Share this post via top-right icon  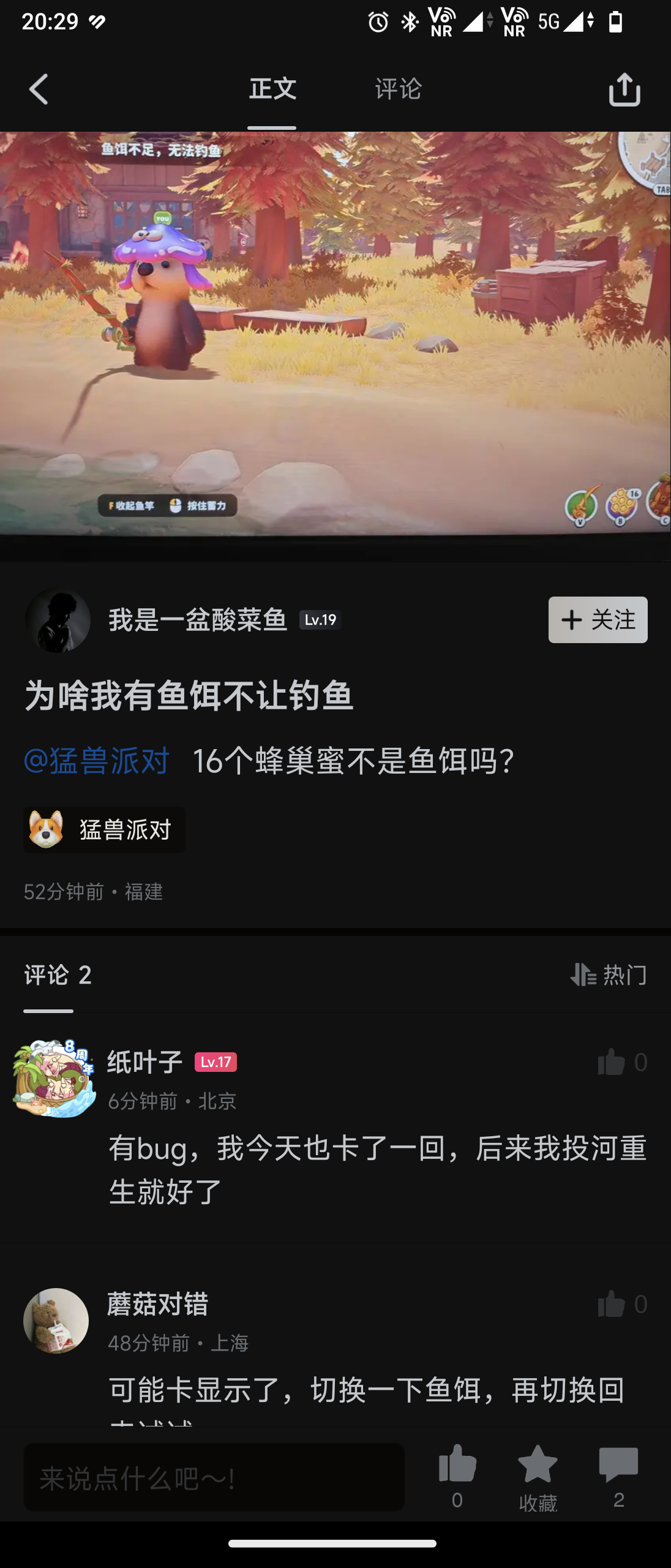point(624,89)
